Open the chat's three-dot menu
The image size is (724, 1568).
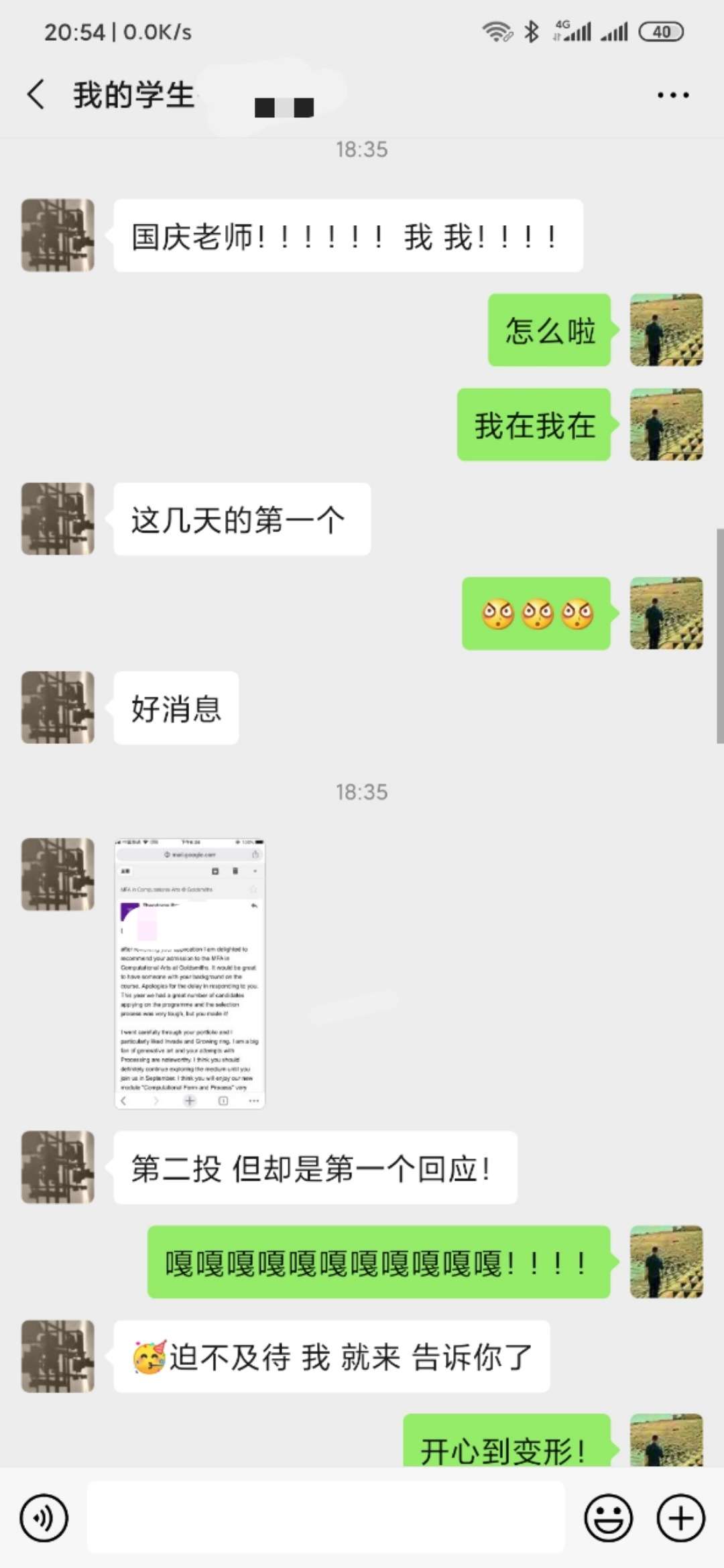click(673, 95)
